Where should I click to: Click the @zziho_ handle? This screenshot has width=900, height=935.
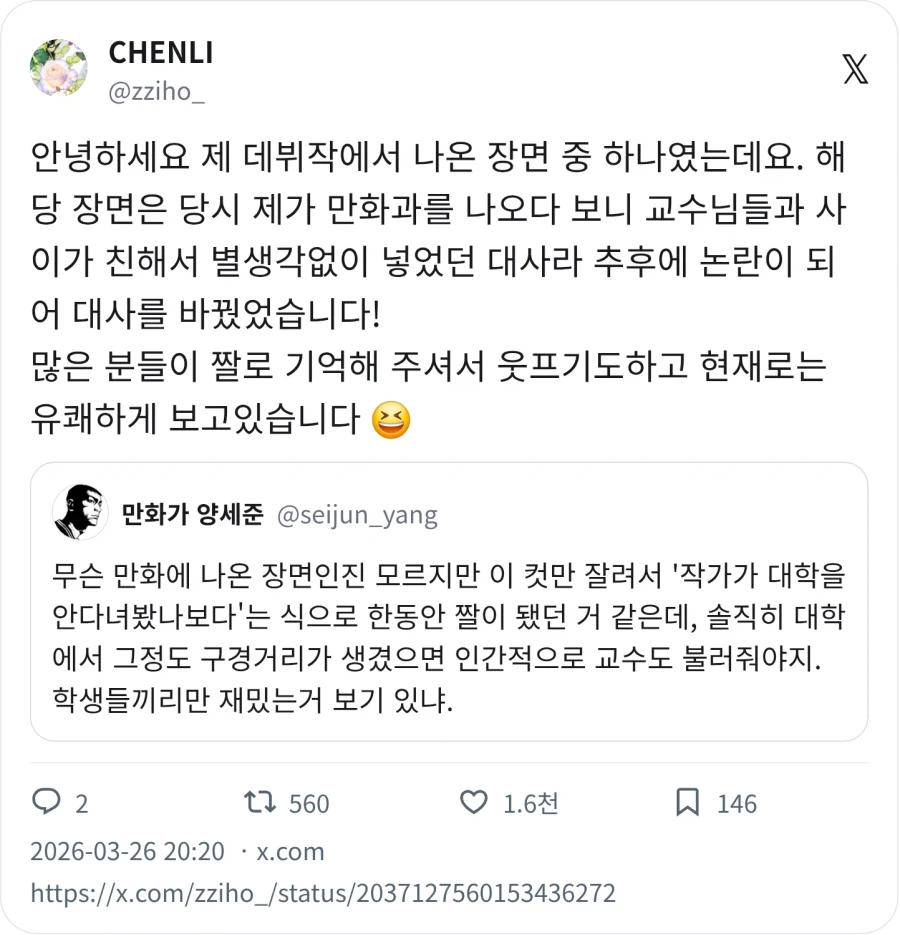pyautogui.click(x=156, y=95)
